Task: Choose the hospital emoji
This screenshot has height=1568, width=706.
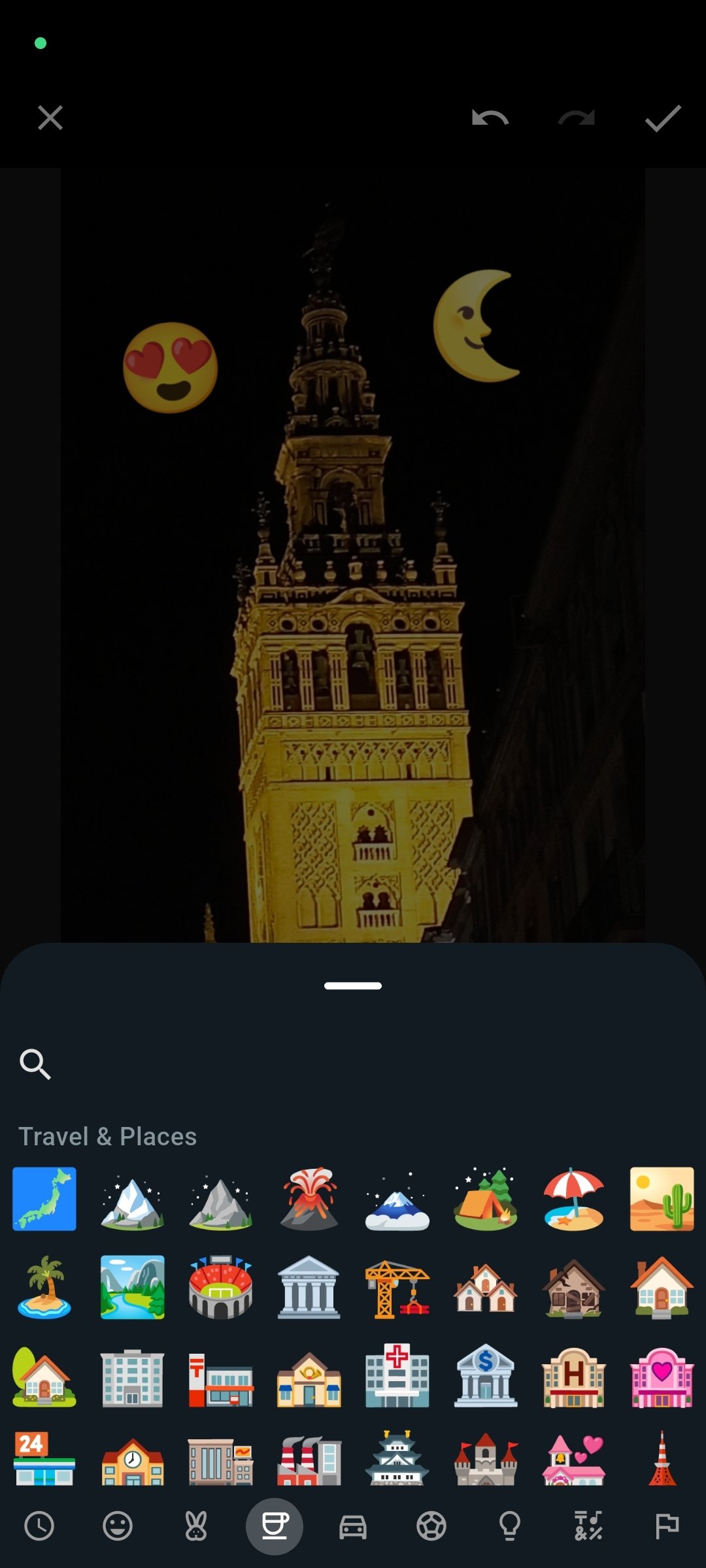Action: (x=397, y=1376)
